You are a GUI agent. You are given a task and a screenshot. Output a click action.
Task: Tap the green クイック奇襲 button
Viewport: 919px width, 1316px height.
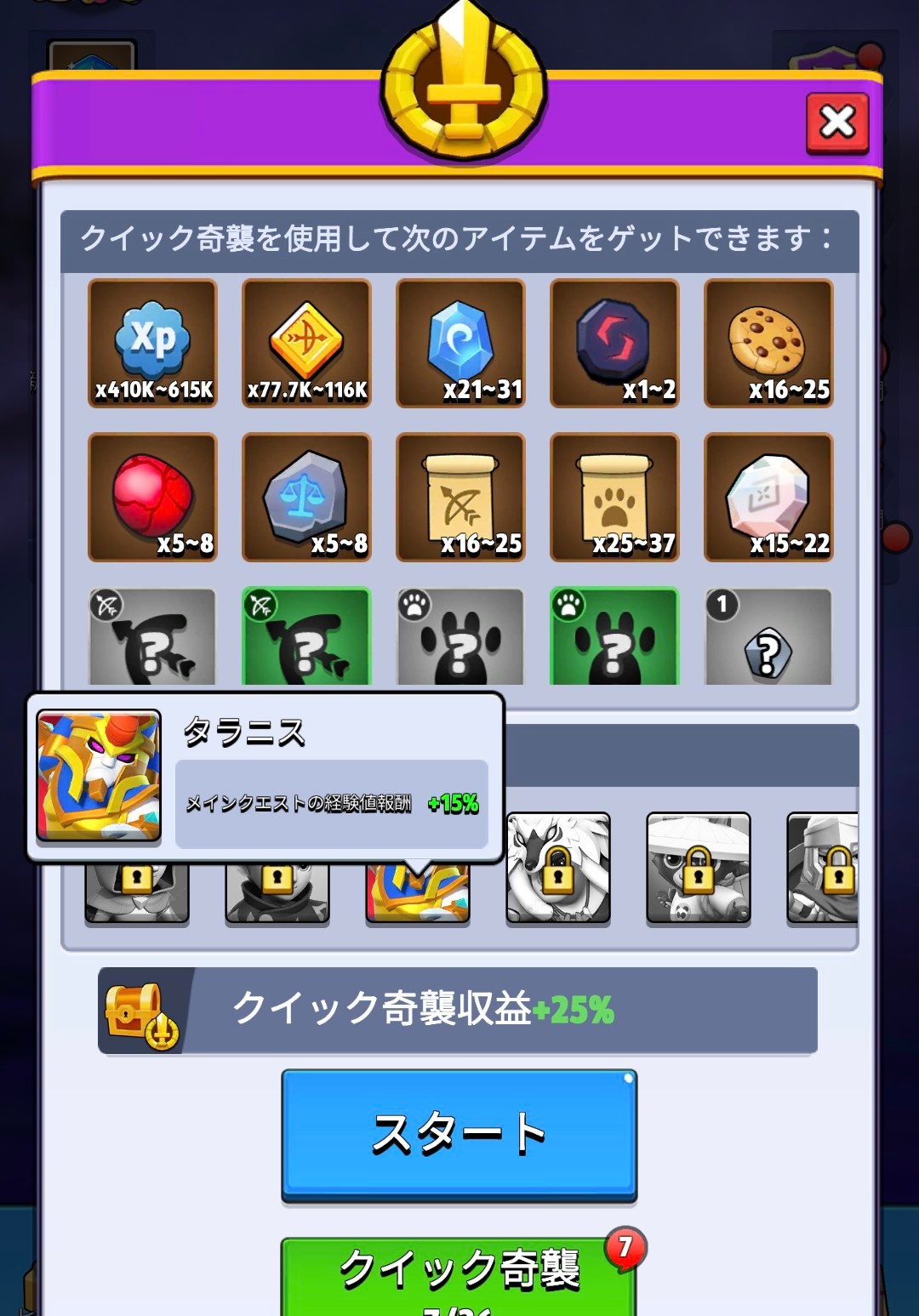[459, 1274]
